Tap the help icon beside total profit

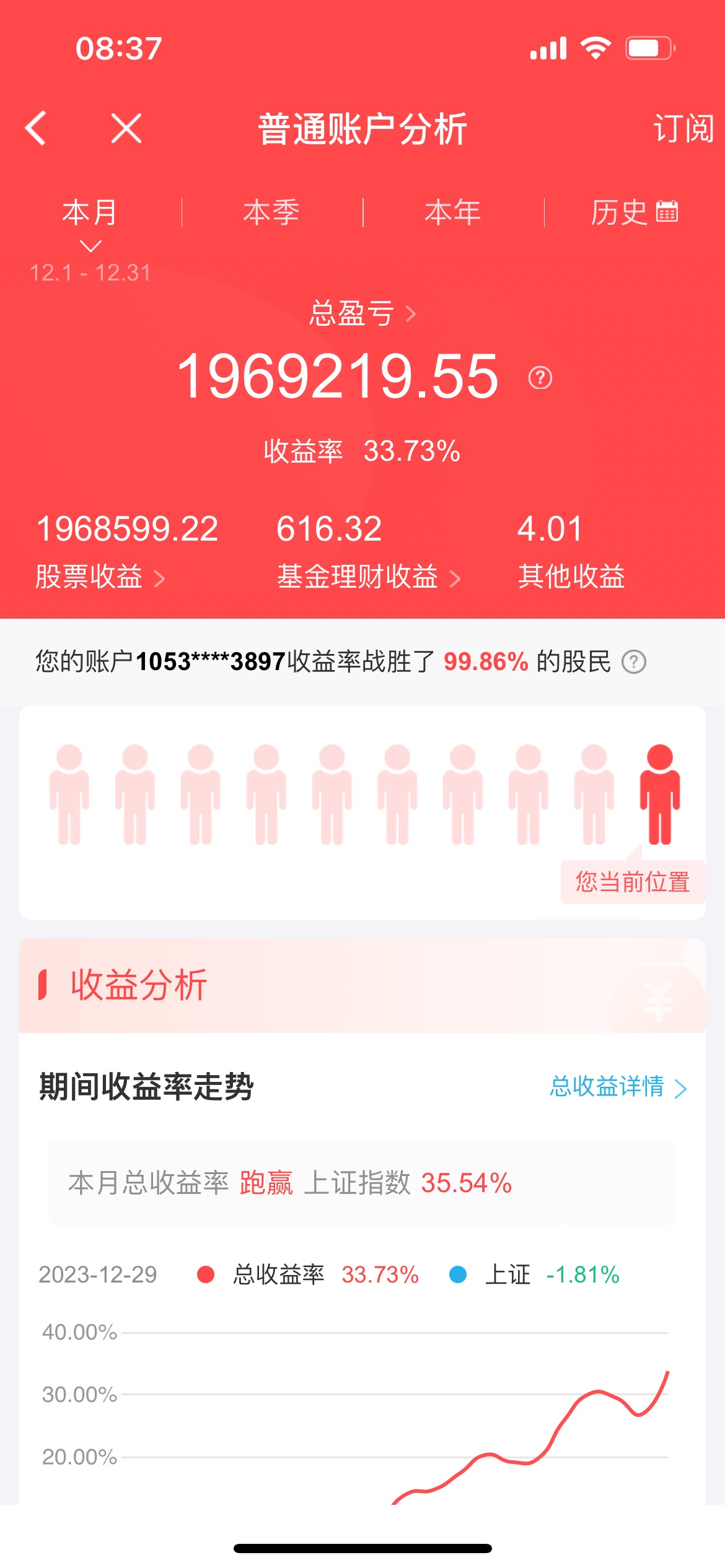click(540, 377)
